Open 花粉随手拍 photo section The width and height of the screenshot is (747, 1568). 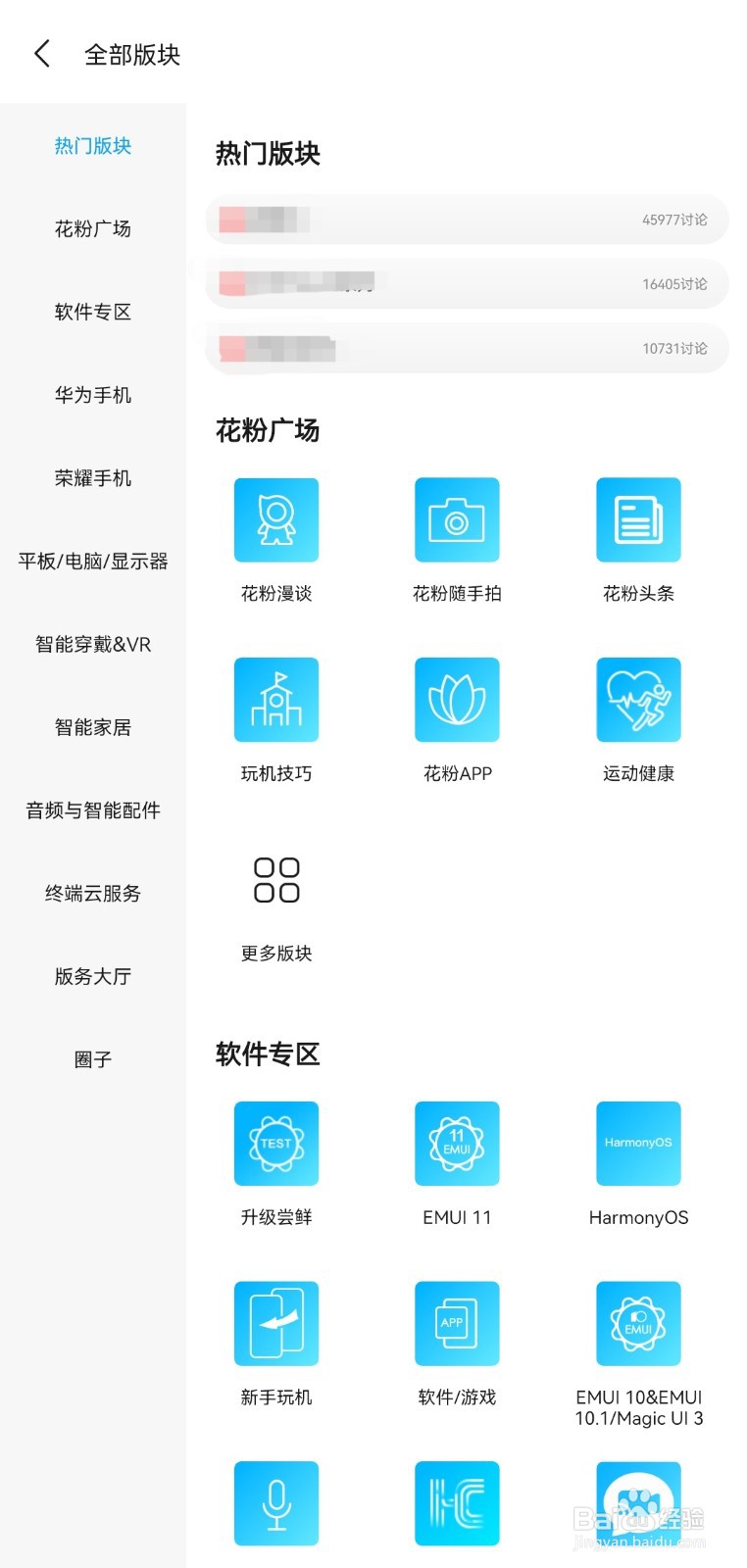(x=457, y=520)
